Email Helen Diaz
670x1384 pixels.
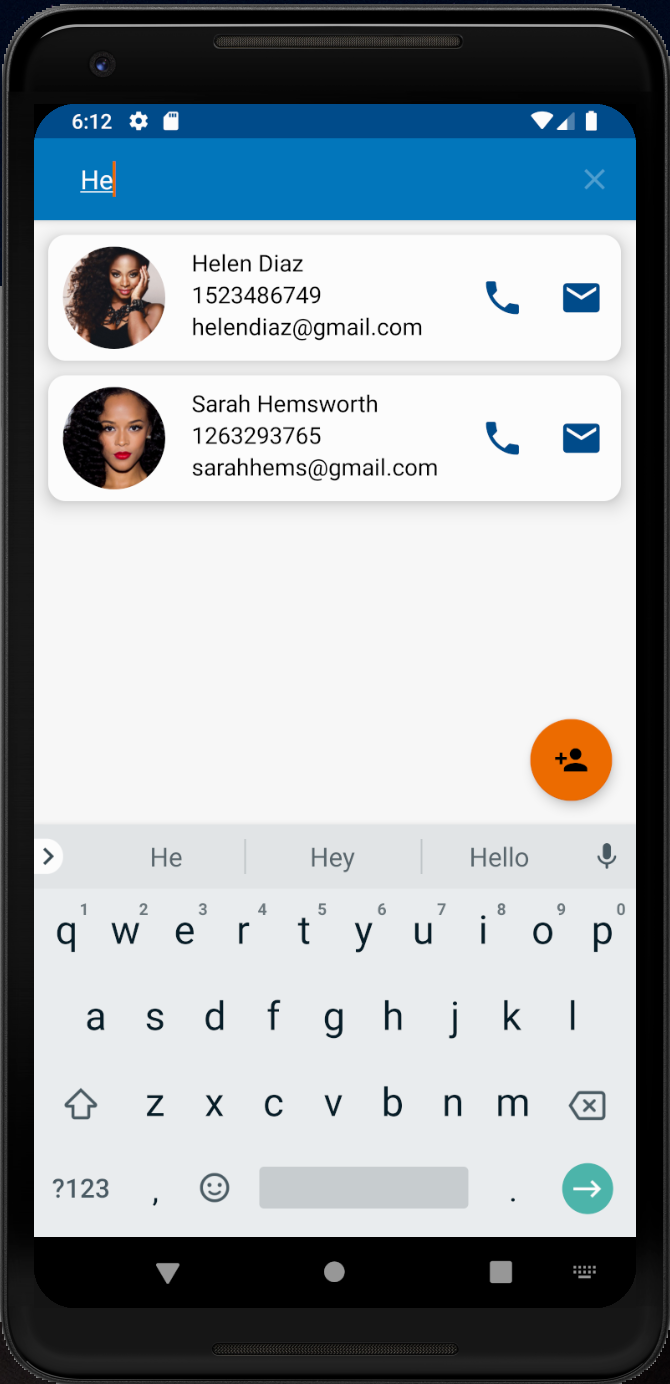coord(581,298)
